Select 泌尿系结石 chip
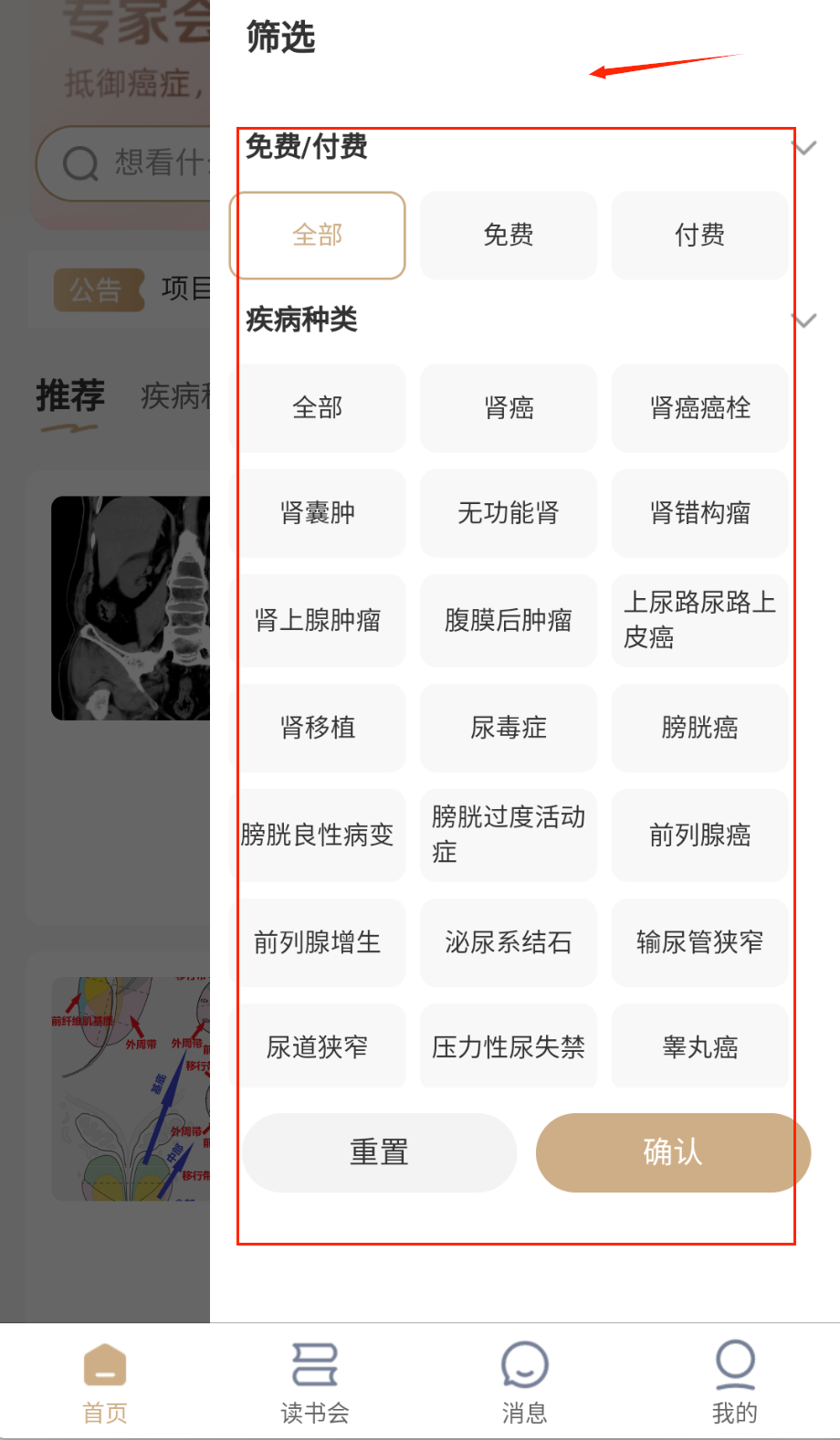840x1440 pixels. pyautogui.click(x=508, y=942)
